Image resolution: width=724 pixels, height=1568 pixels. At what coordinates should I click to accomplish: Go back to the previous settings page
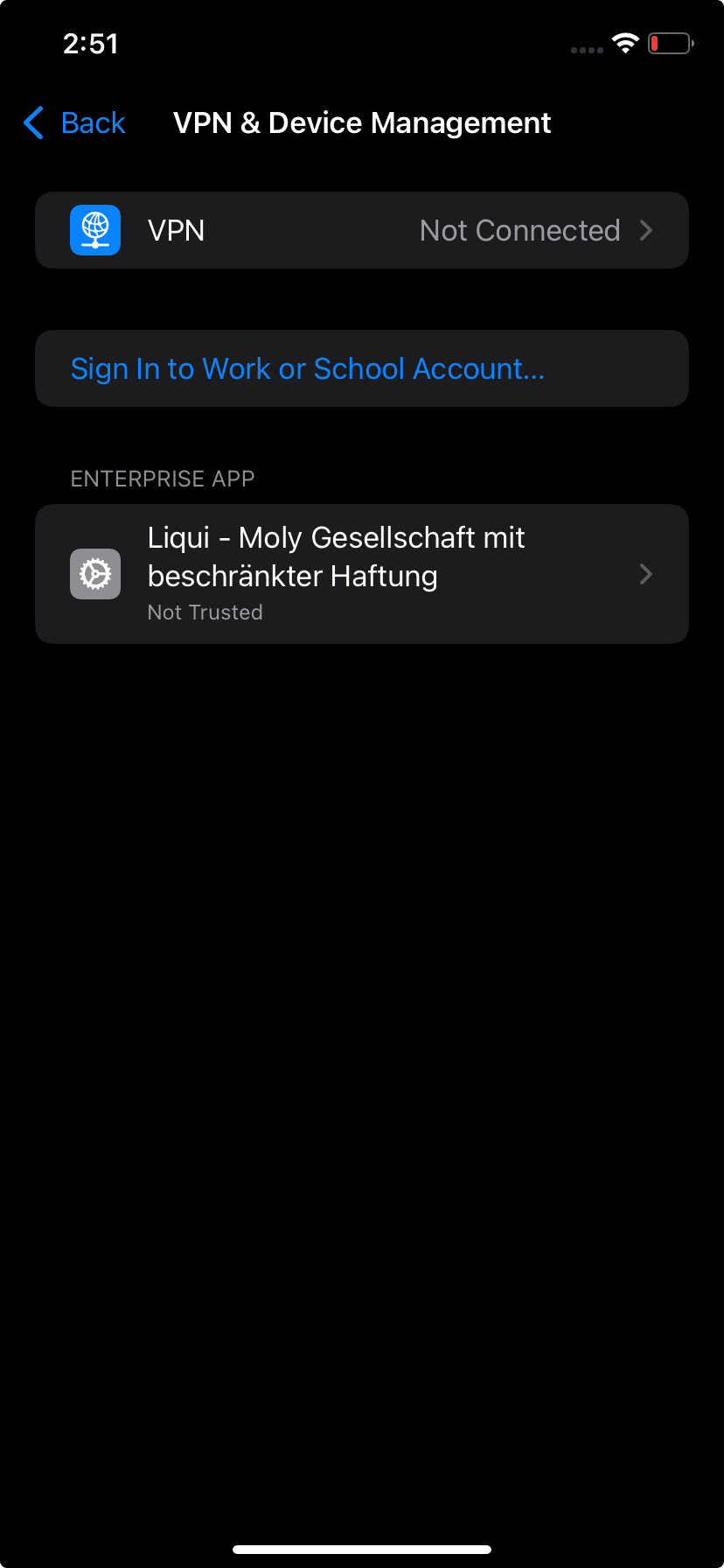click(x=75, y=123)
